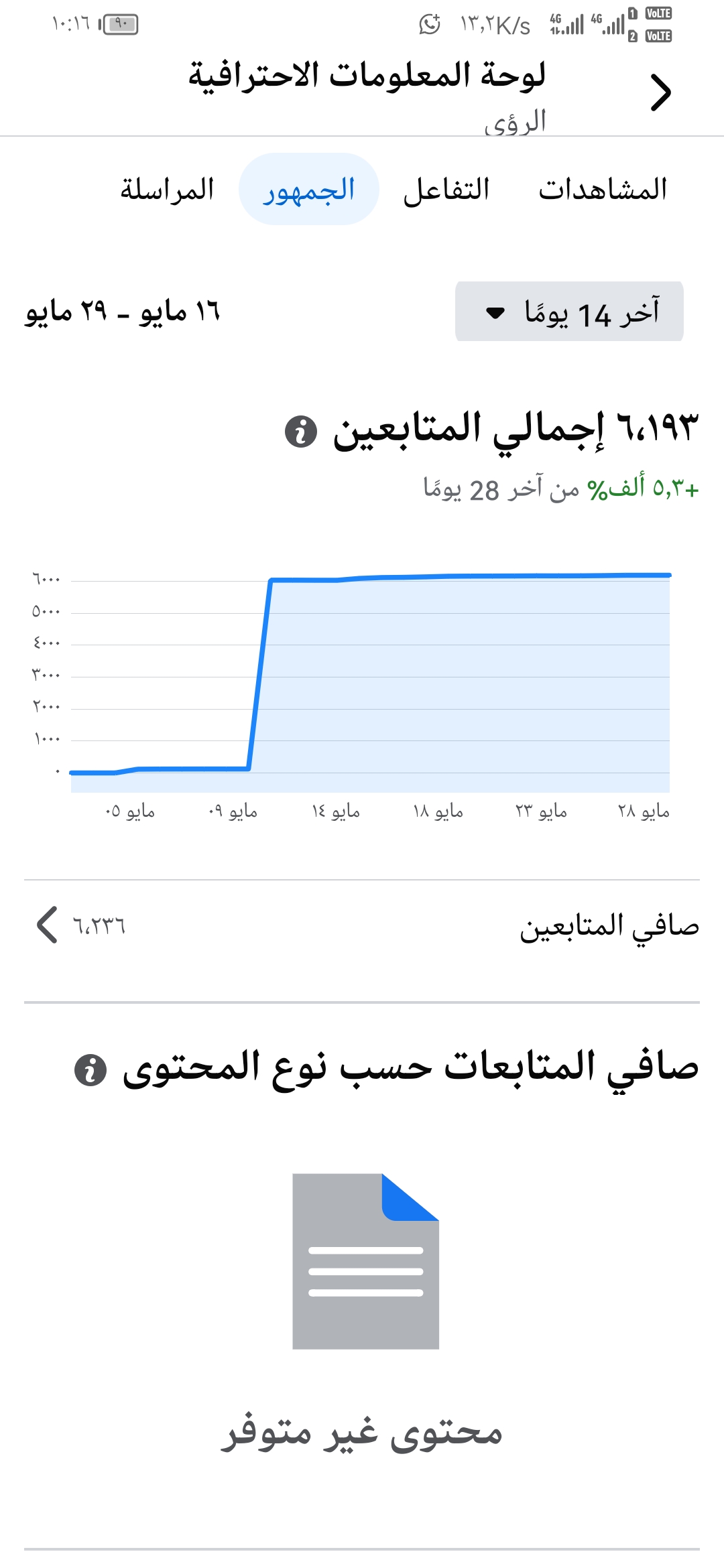
Task: Go back using the header arrow
Action: coord(660,92)
